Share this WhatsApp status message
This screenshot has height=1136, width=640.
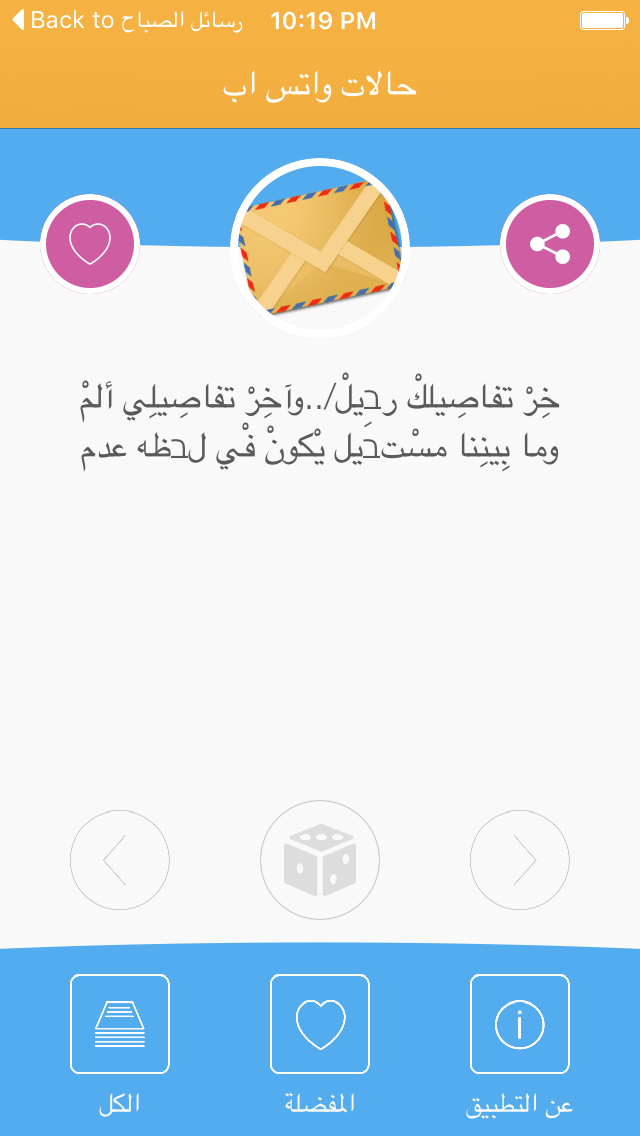point(550,244)
